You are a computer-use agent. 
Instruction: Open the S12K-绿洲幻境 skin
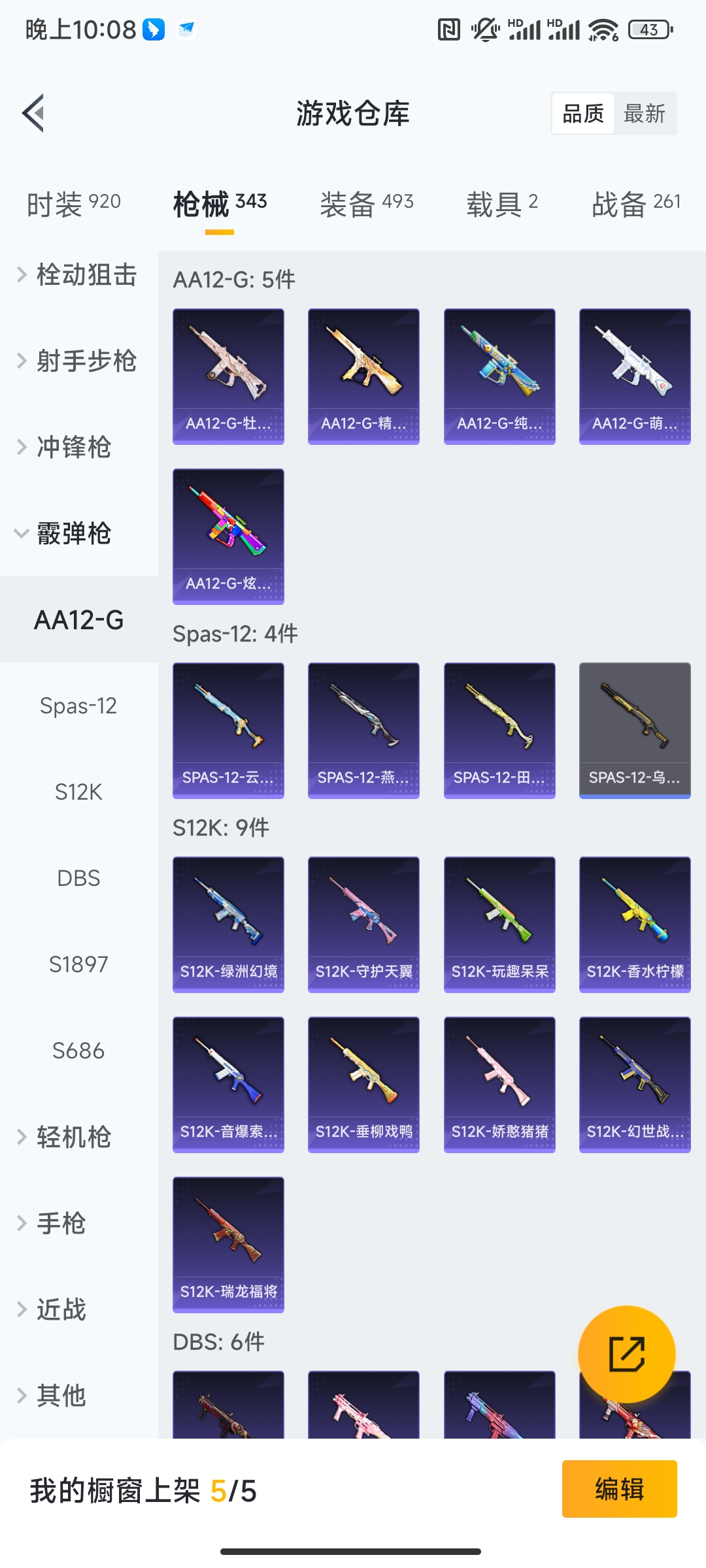[x=228, y=924]
